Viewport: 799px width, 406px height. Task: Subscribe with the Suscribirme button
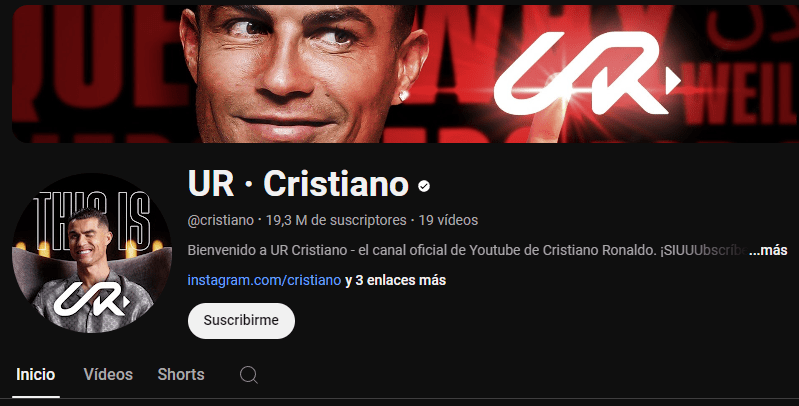241,321
